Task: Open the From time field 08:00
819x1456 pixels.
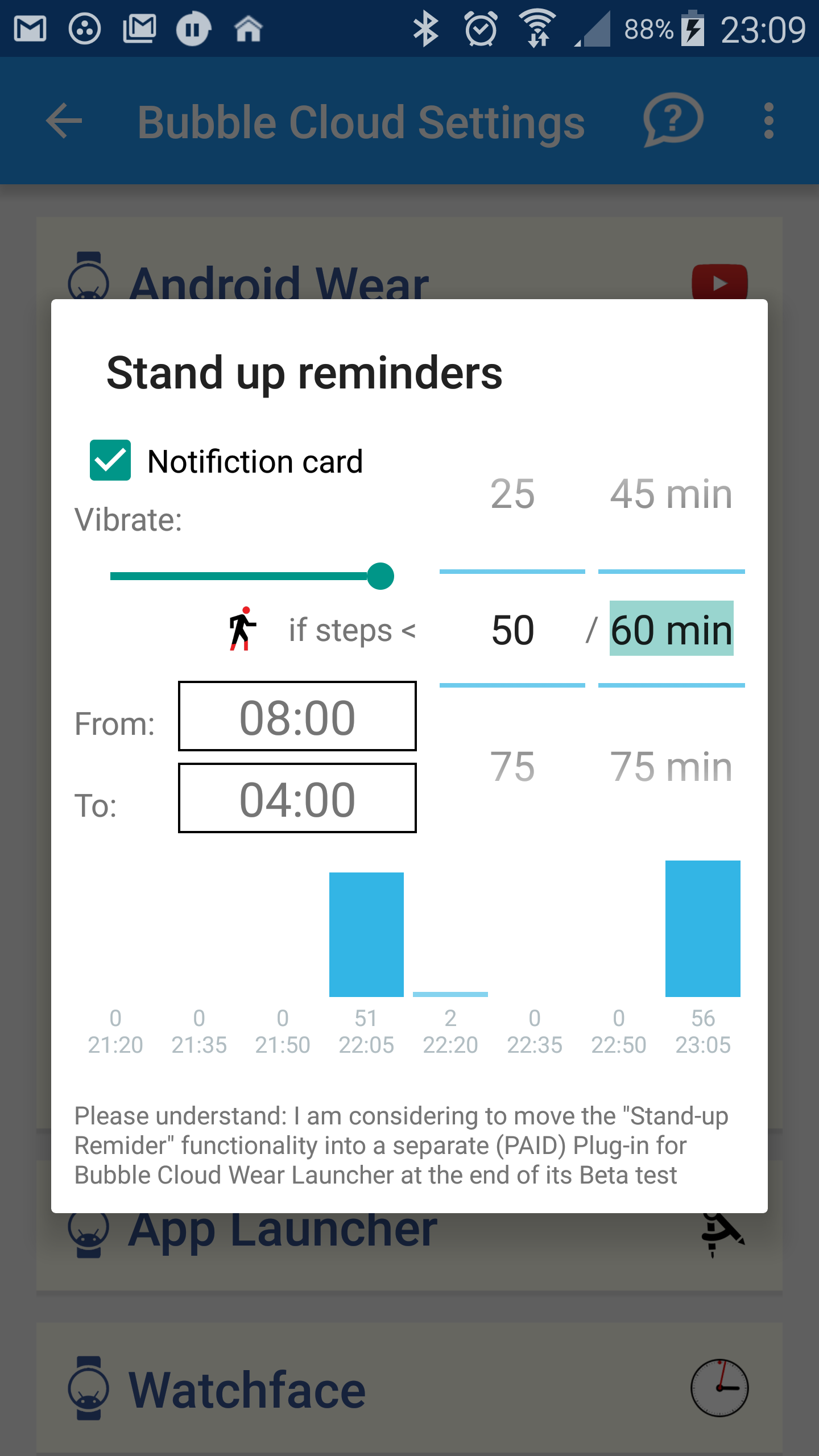Action: coord(297,717)
